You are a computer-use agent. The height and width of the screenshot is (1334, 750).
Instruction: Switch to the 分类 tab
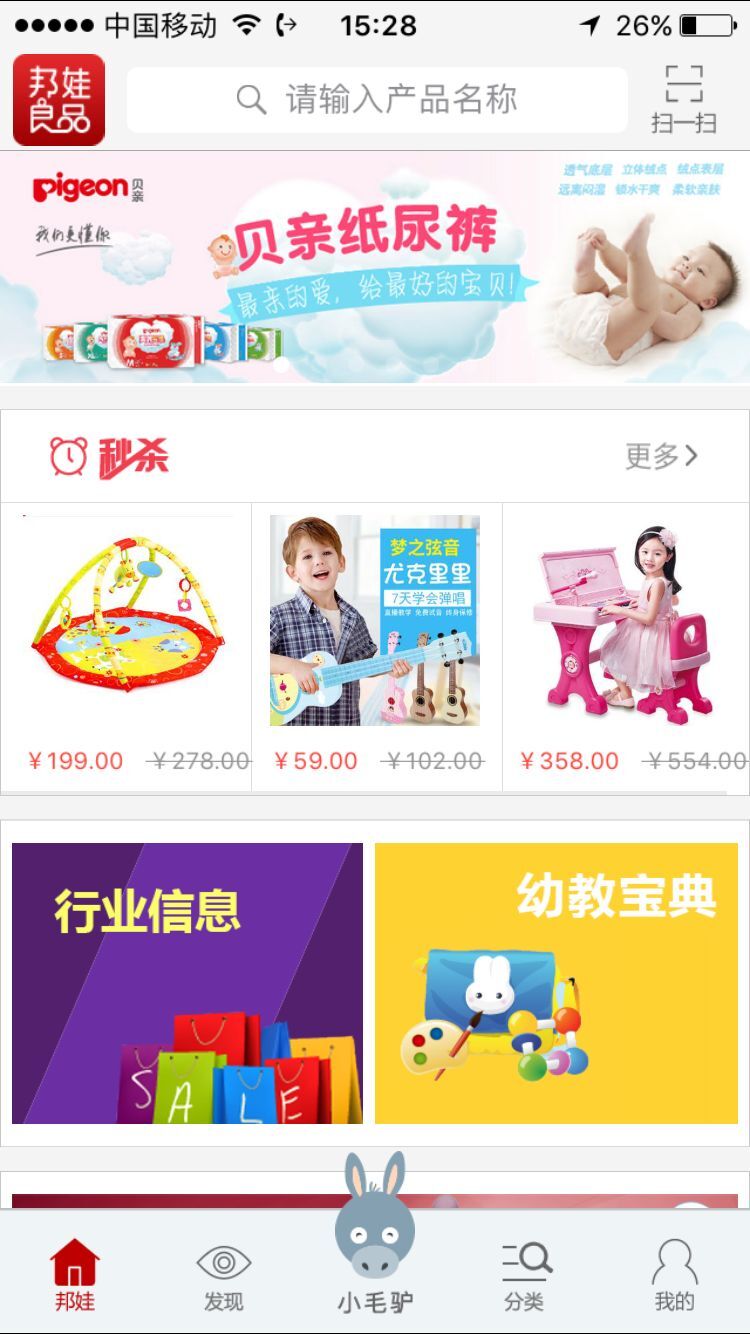pyautogui.click(x=525, y=1275)
